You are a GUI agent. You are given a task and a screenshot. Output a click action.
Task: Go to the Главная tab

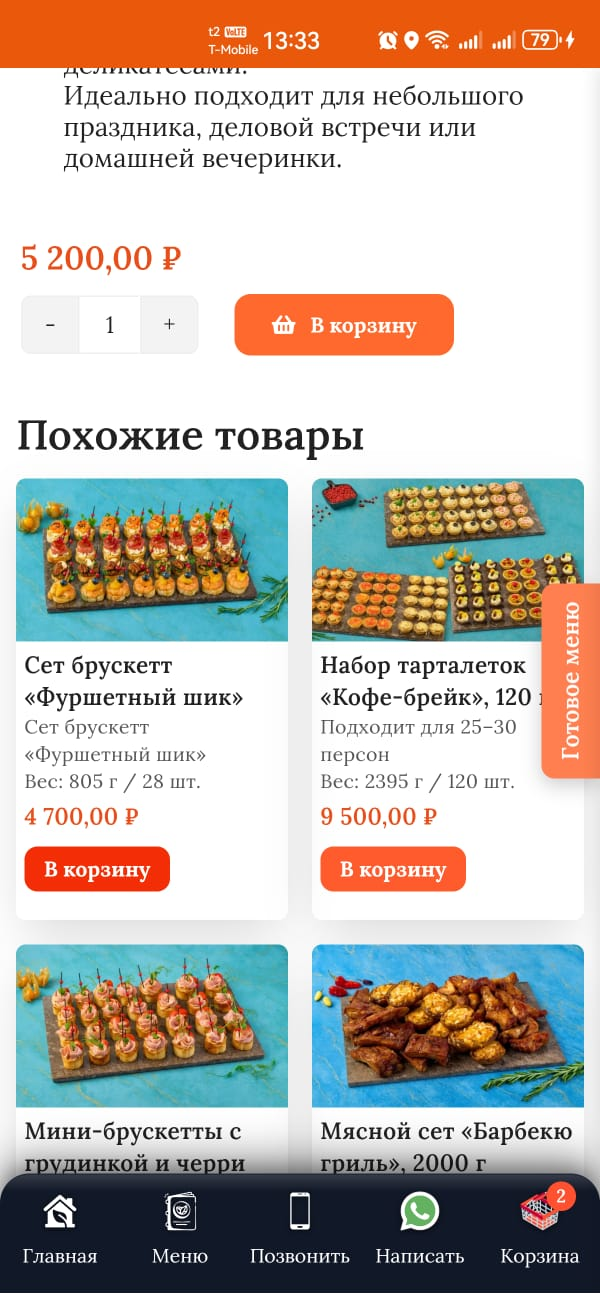pyautogui.click(x=60, y=1230)
